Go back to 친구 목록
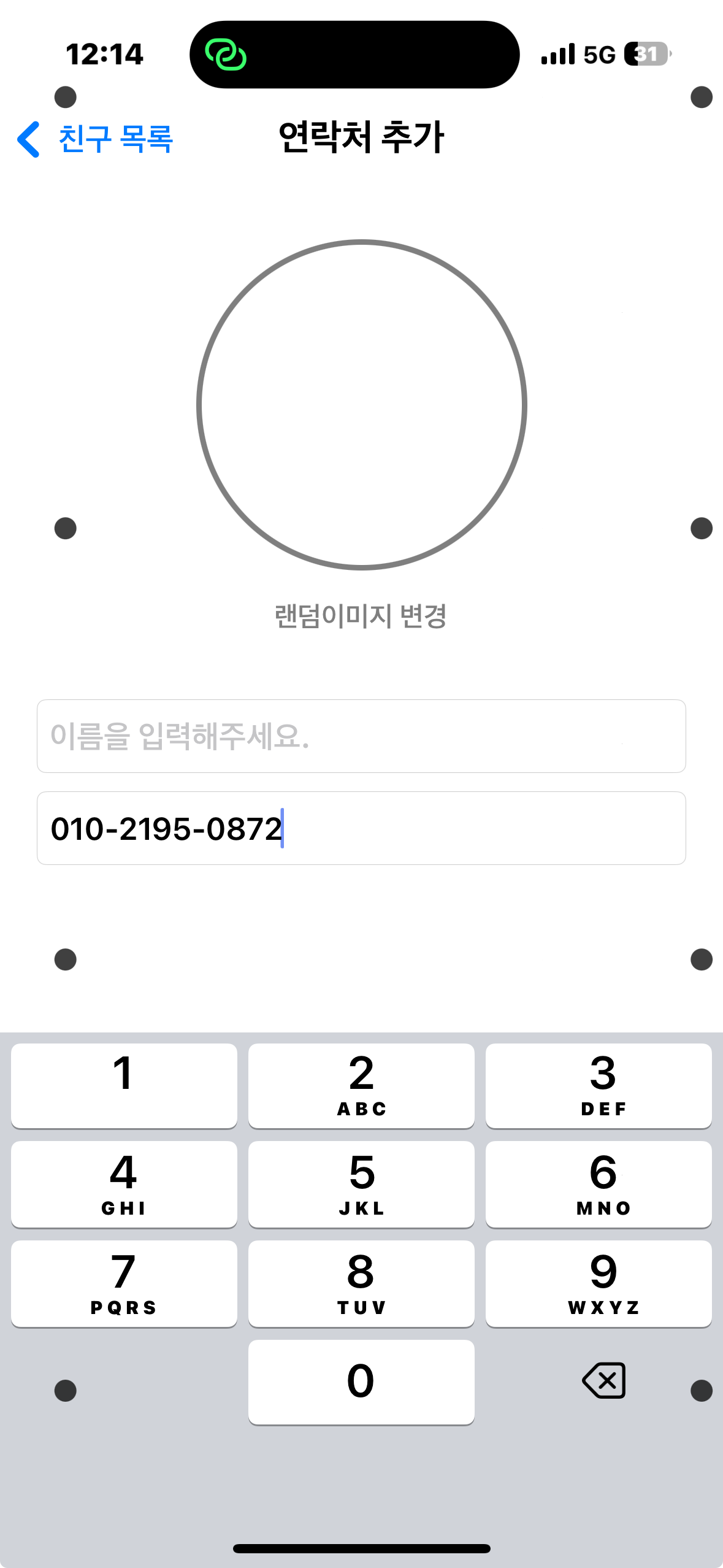 tap(95, 139)
